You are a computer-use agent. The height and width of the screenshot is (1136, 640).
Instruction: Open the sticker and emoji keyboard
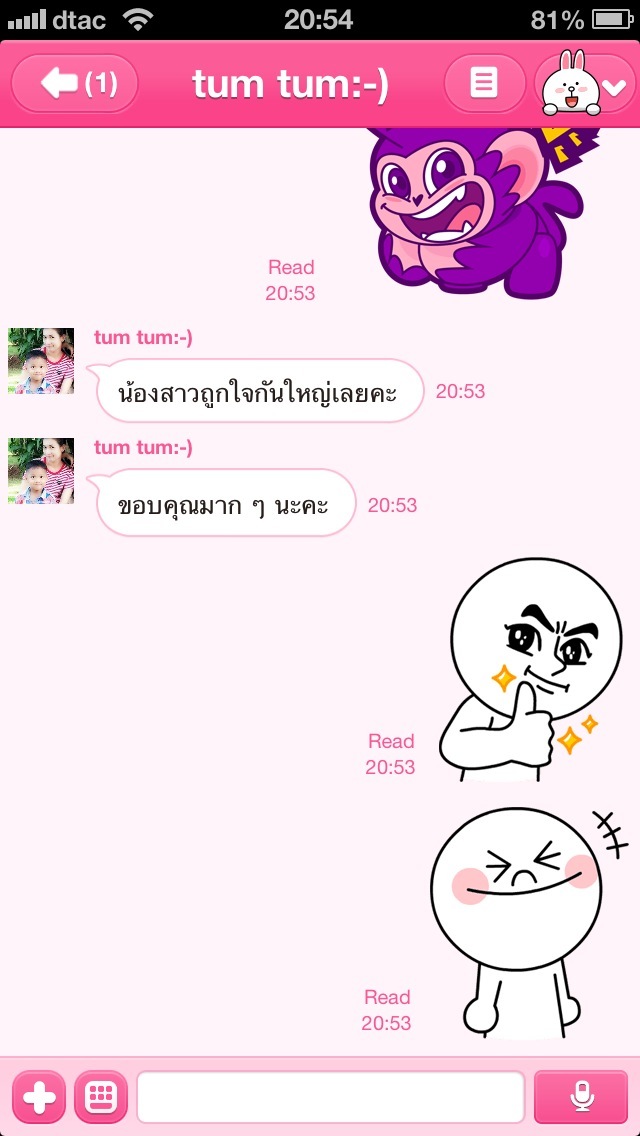pyautogui.click(x=100, y=1097)
